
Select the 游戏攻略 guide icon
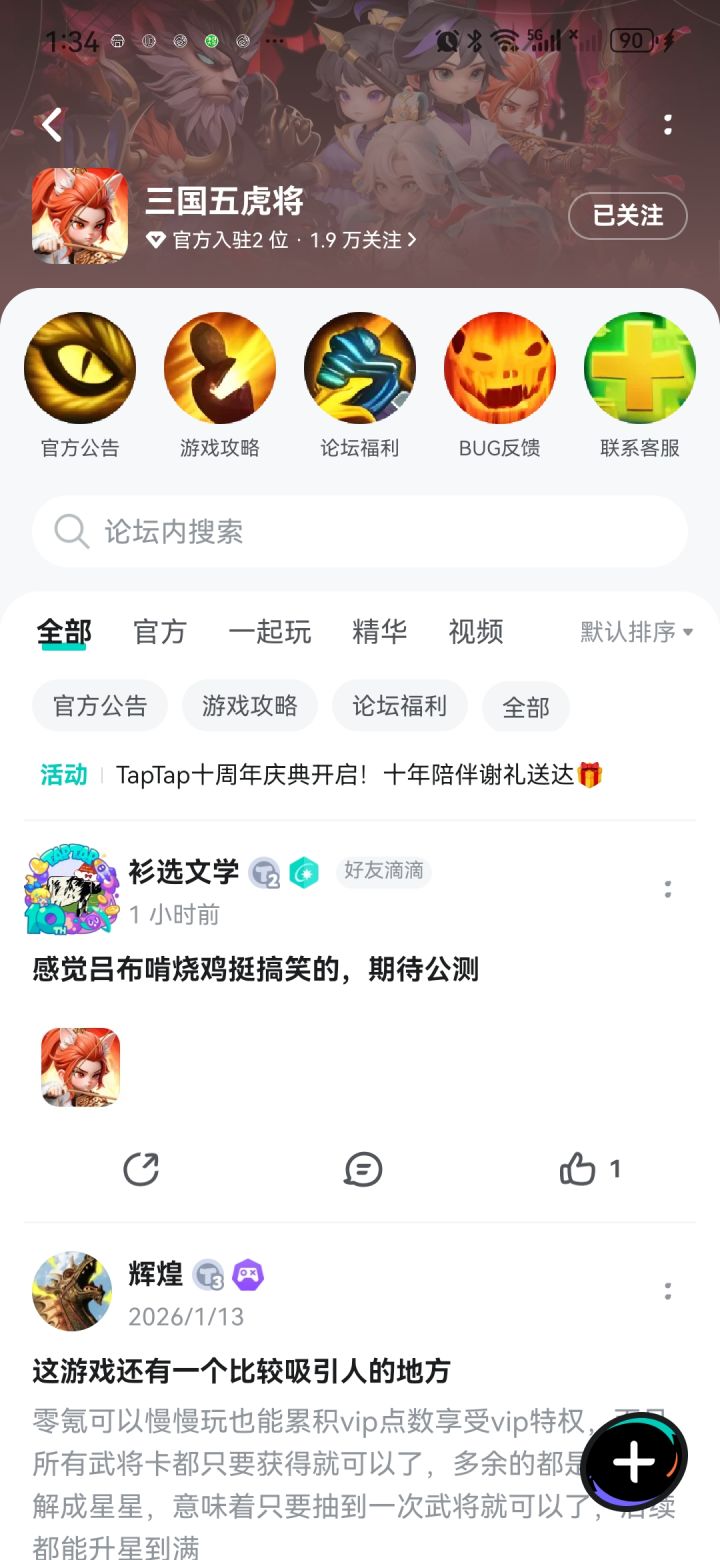(x=220, y=368)
